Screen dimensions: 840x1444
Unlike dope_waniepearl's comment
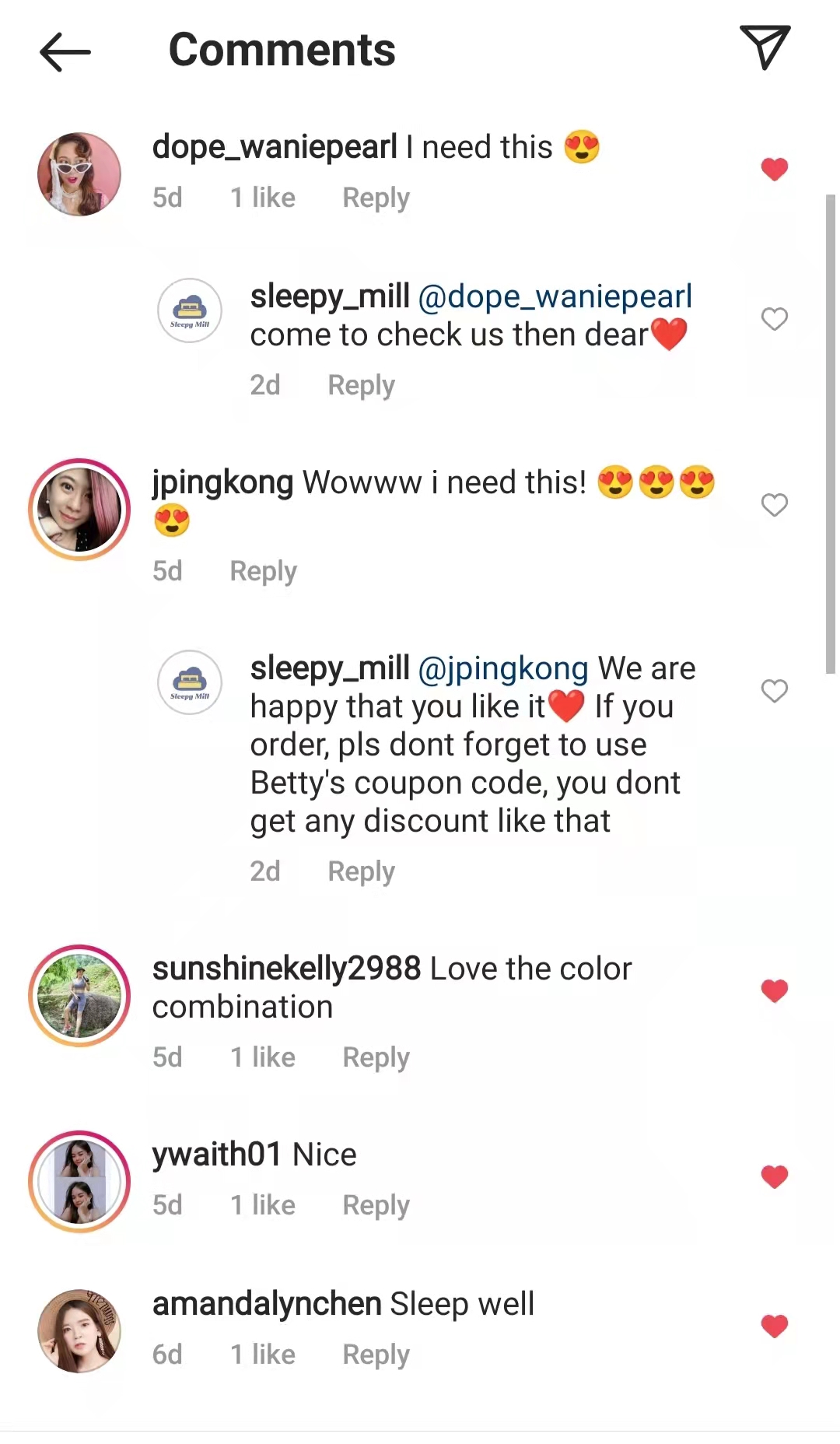click(x=774, y=169)
